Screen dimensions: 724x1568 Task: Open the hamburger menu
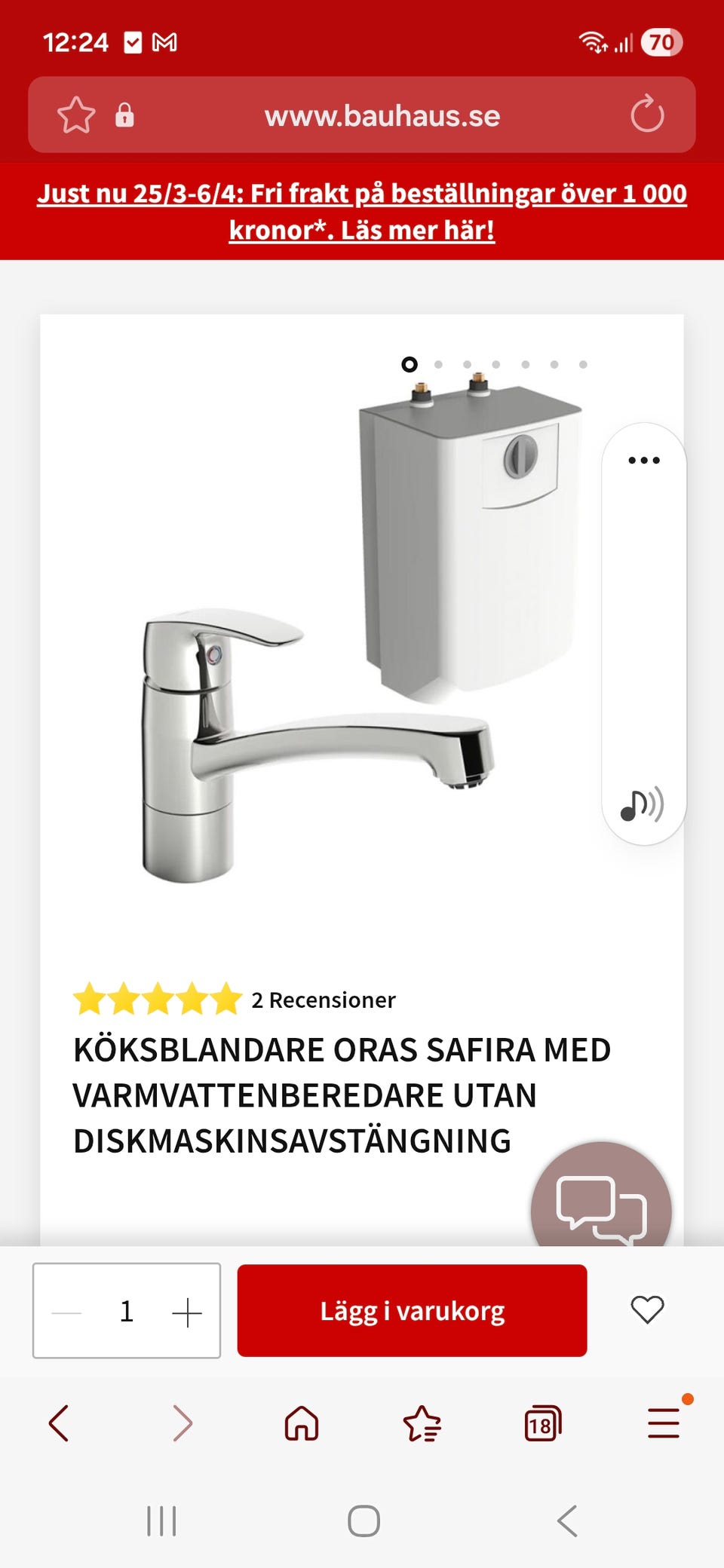click(663, 1423)
